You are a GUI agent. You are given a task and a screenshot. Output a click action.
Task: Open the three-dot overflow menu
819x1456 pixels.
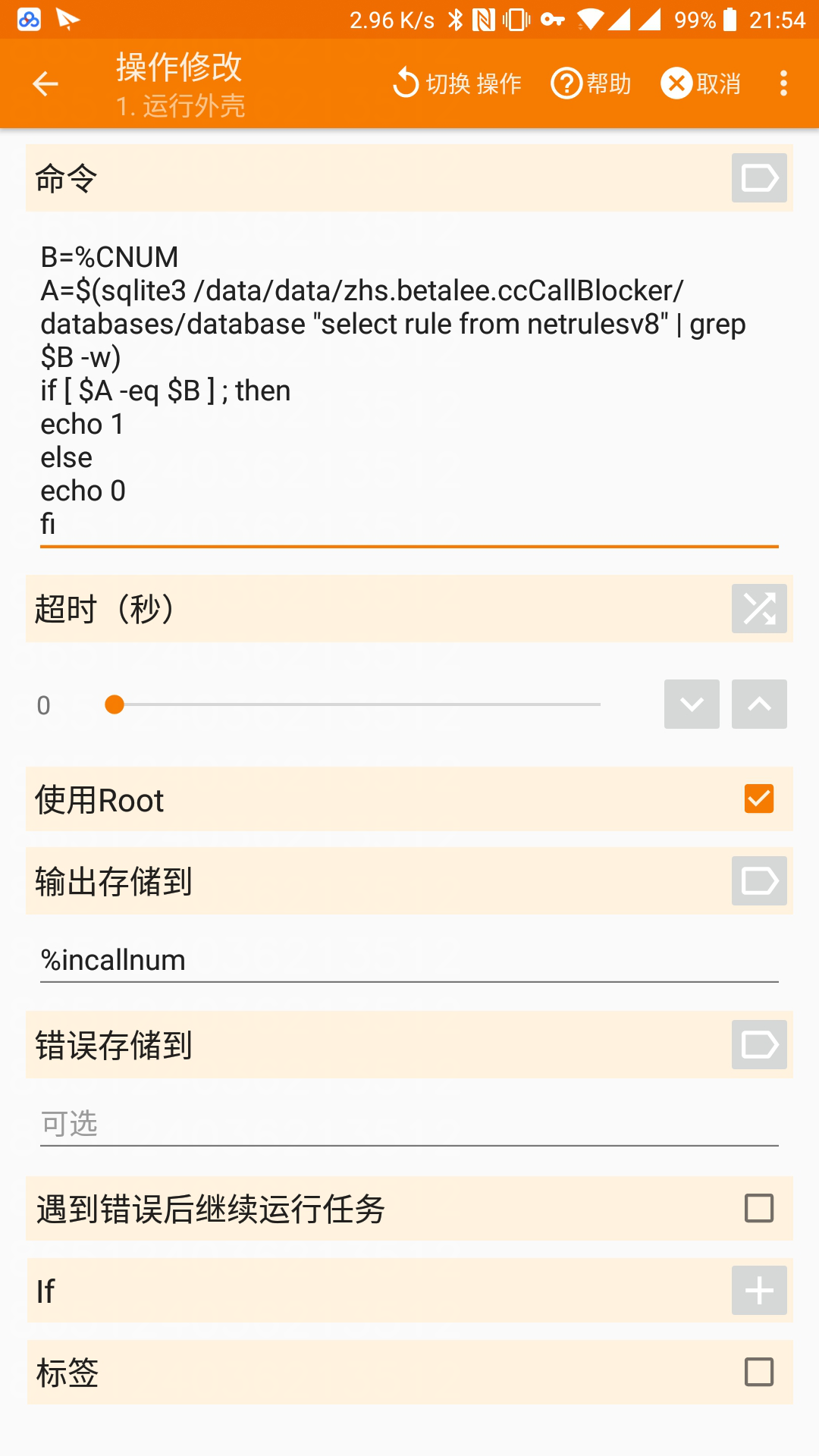783,83
